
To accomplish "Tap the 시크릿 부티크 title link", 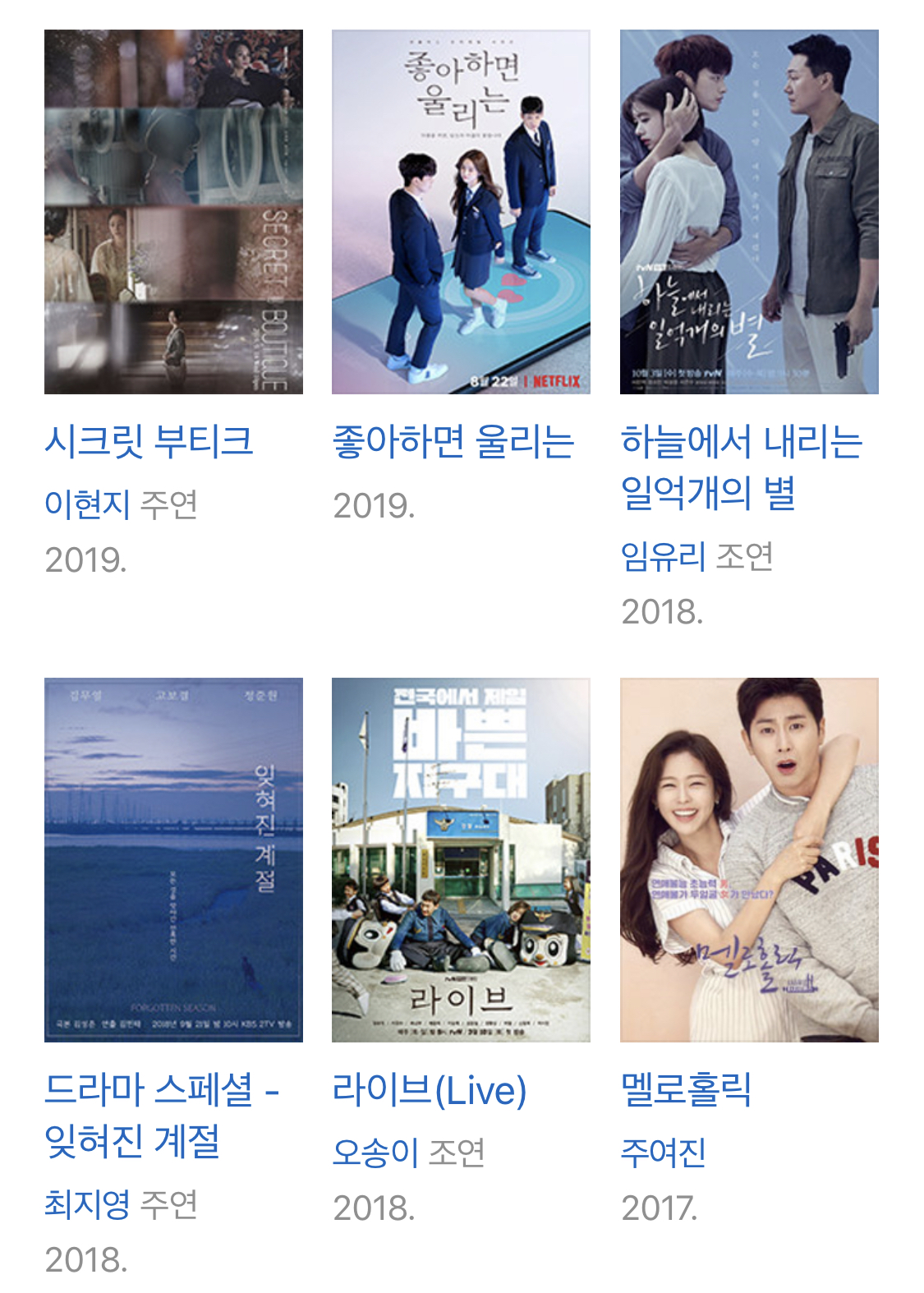I will pos(149,442).
